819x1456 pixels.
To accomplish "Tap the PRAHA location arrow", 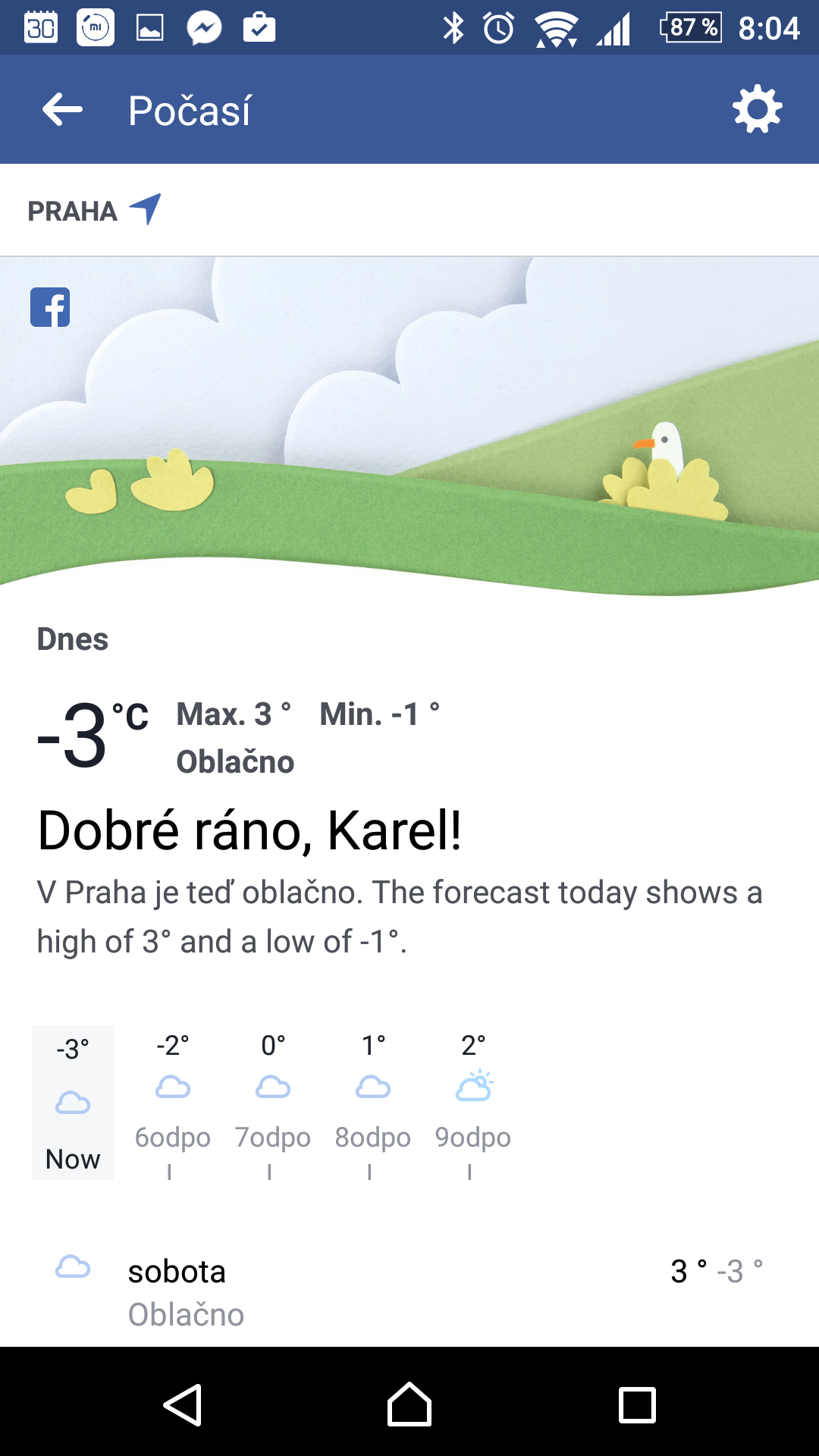I will (145, 209).
